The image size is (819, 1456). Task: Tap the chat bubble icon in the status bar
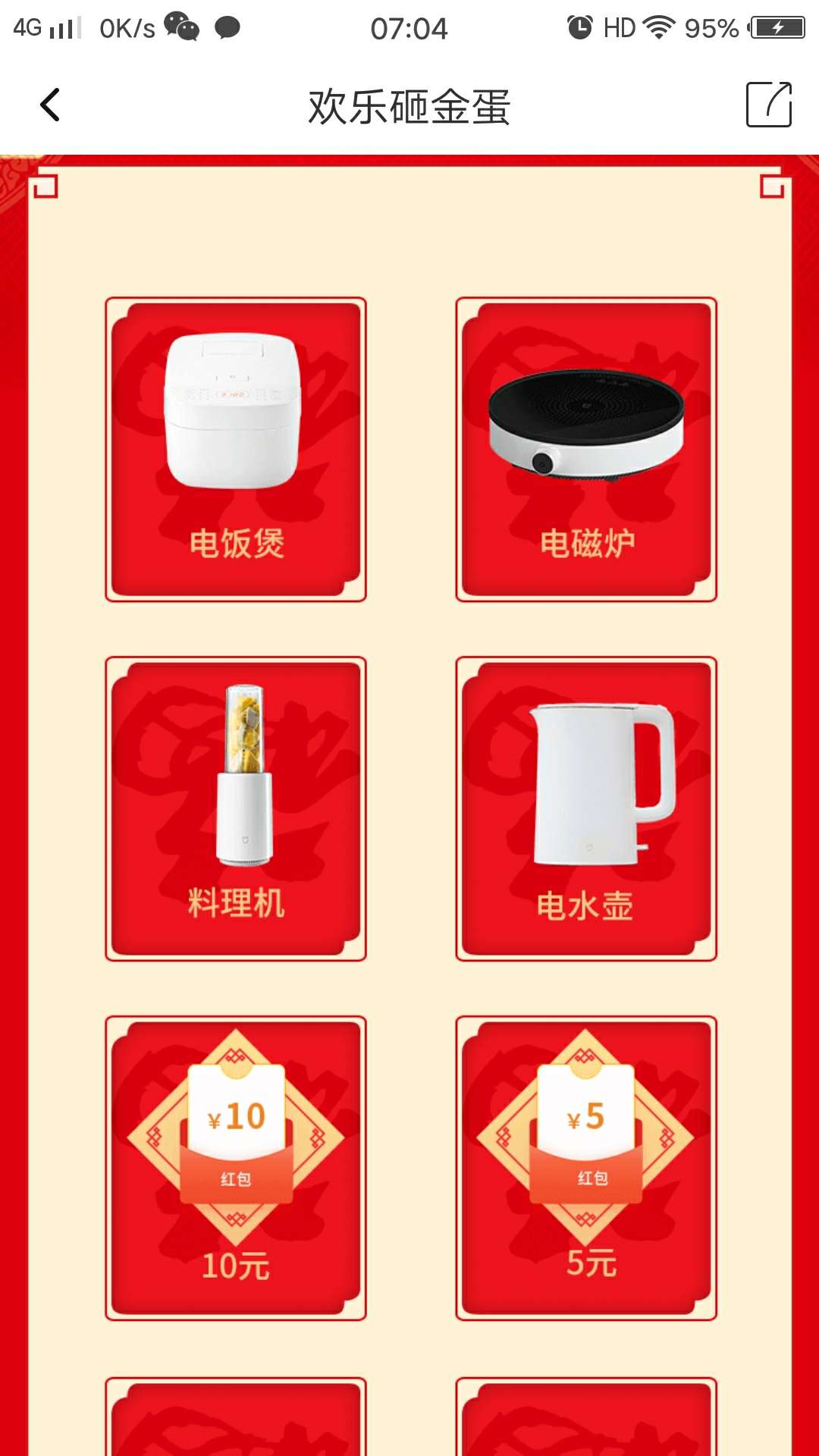pos(227,29)
